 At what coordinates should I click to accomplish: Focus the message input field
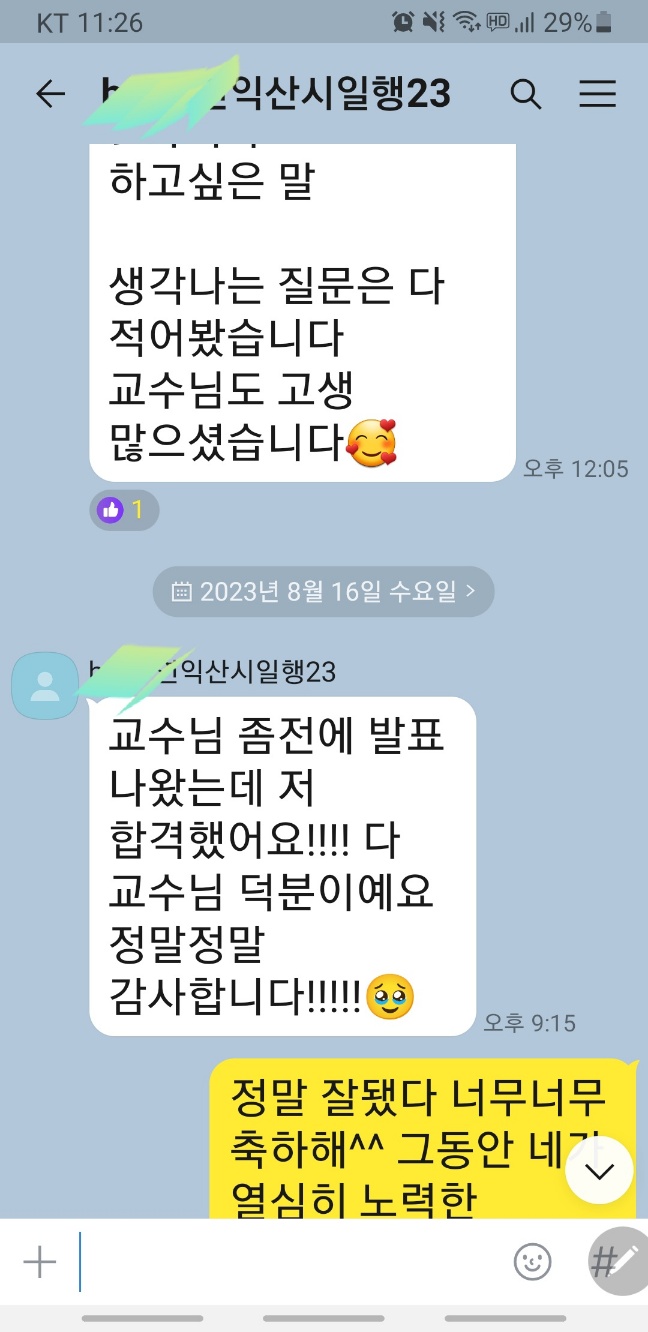290,1262
